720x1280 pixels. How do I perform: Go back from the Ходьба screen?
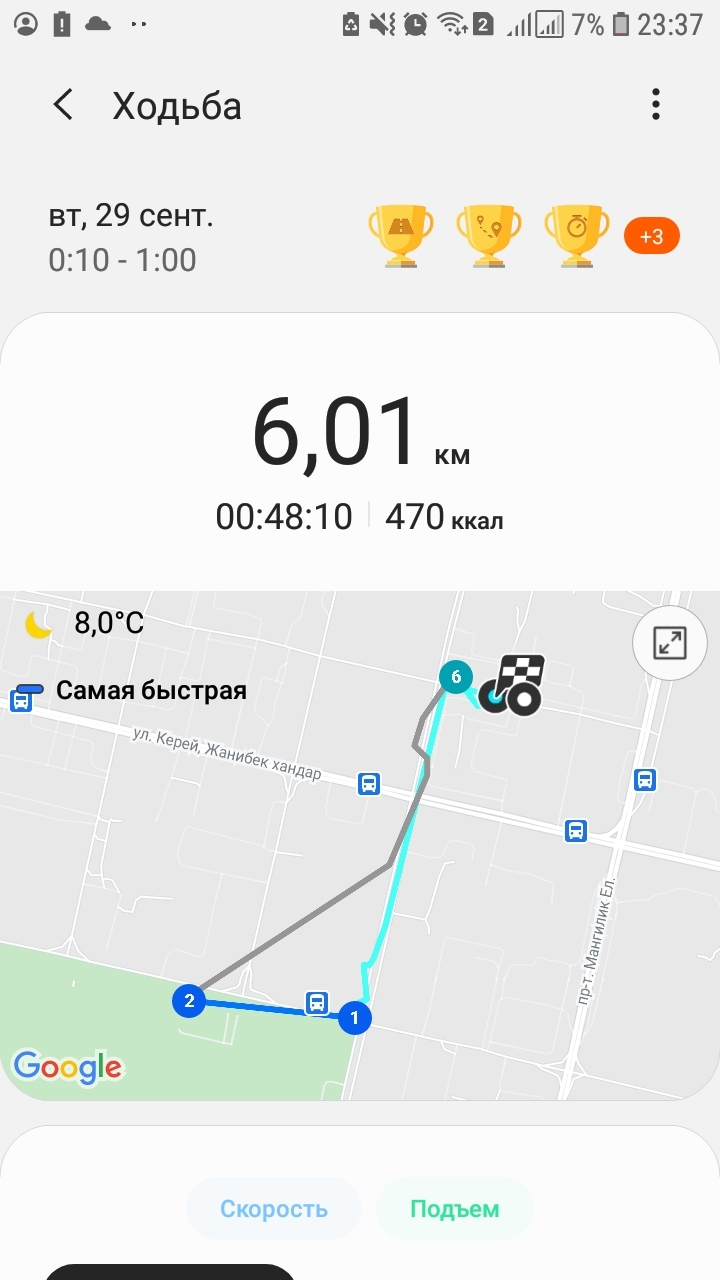click(x=64, y=105)
